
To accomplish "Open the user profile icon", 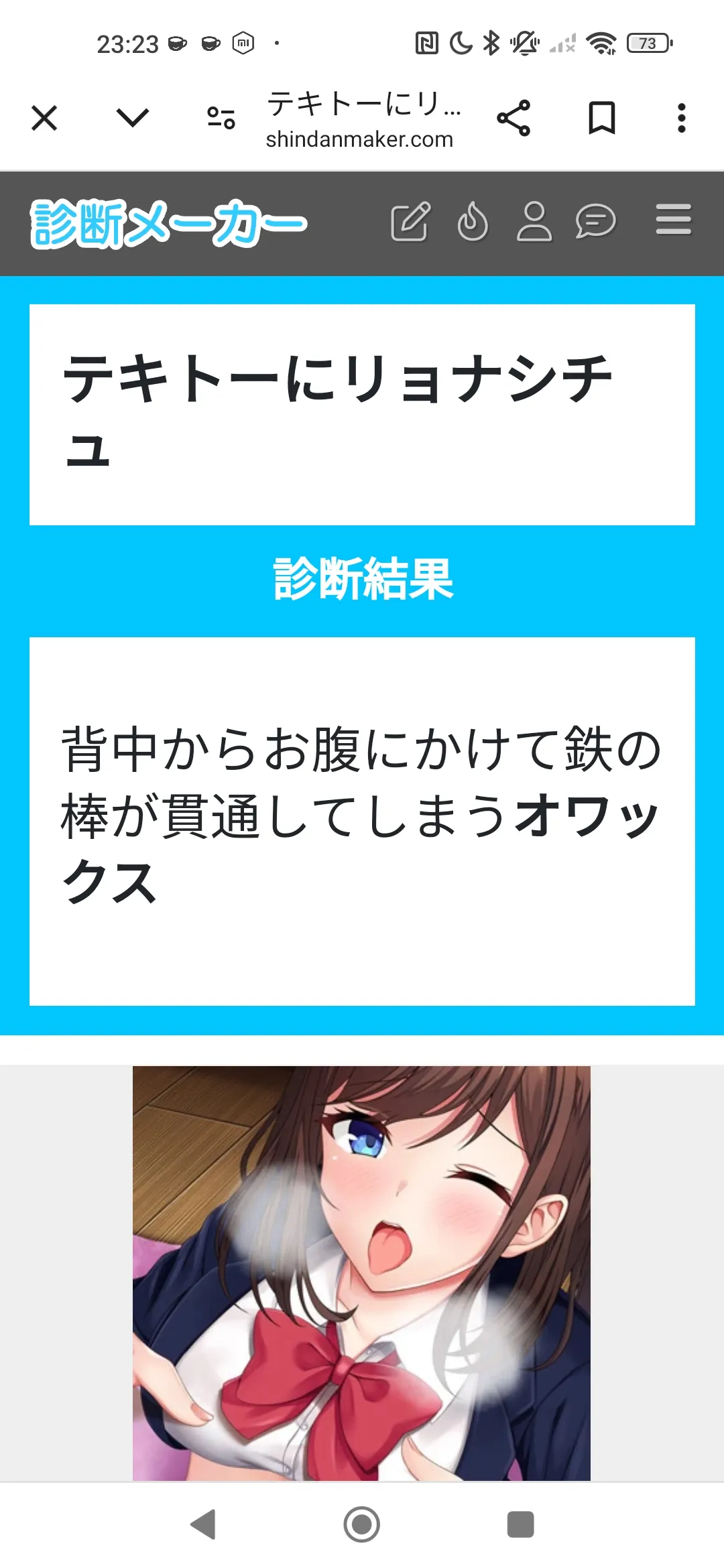I will 534,221.
